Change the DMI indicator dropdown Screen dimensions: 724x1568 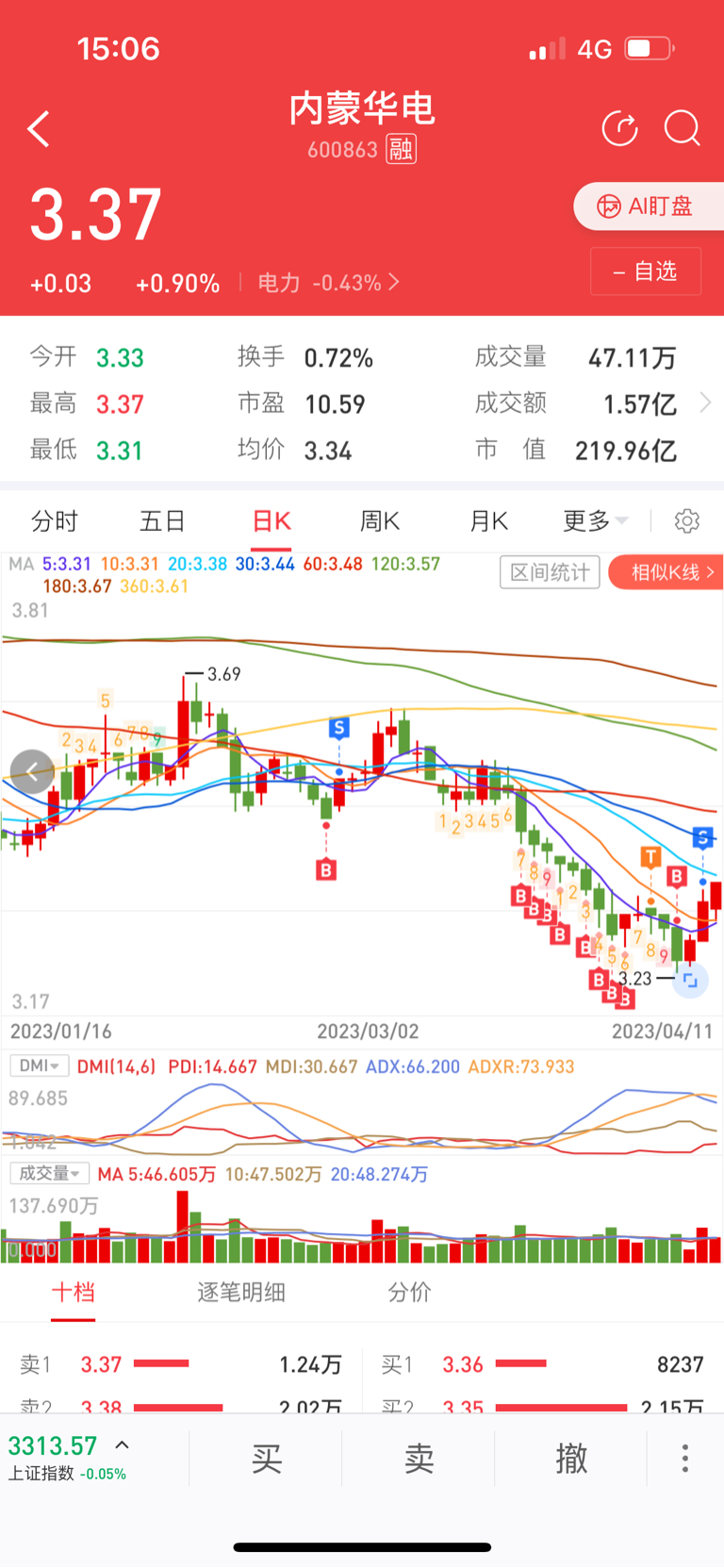40,1065
